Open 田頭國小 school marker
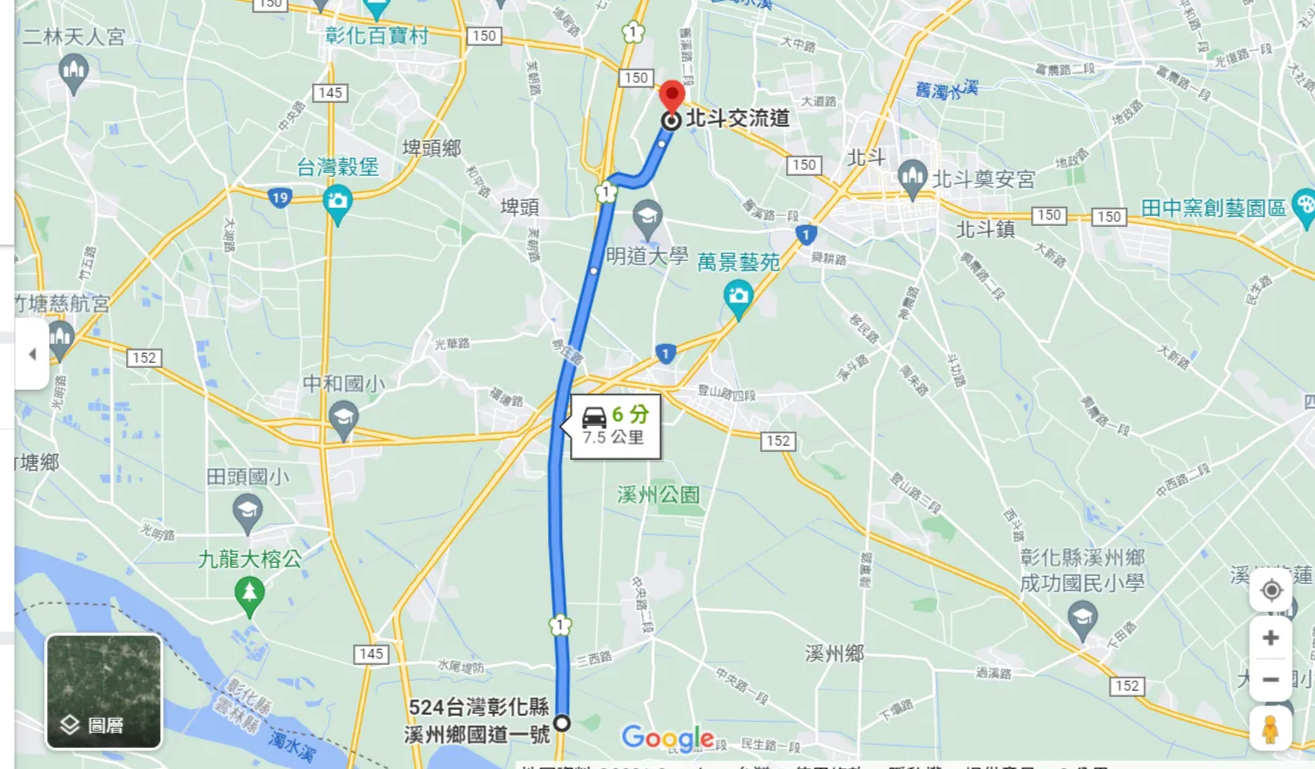Screen dimensions: 1315x769 tap(247, 512)
